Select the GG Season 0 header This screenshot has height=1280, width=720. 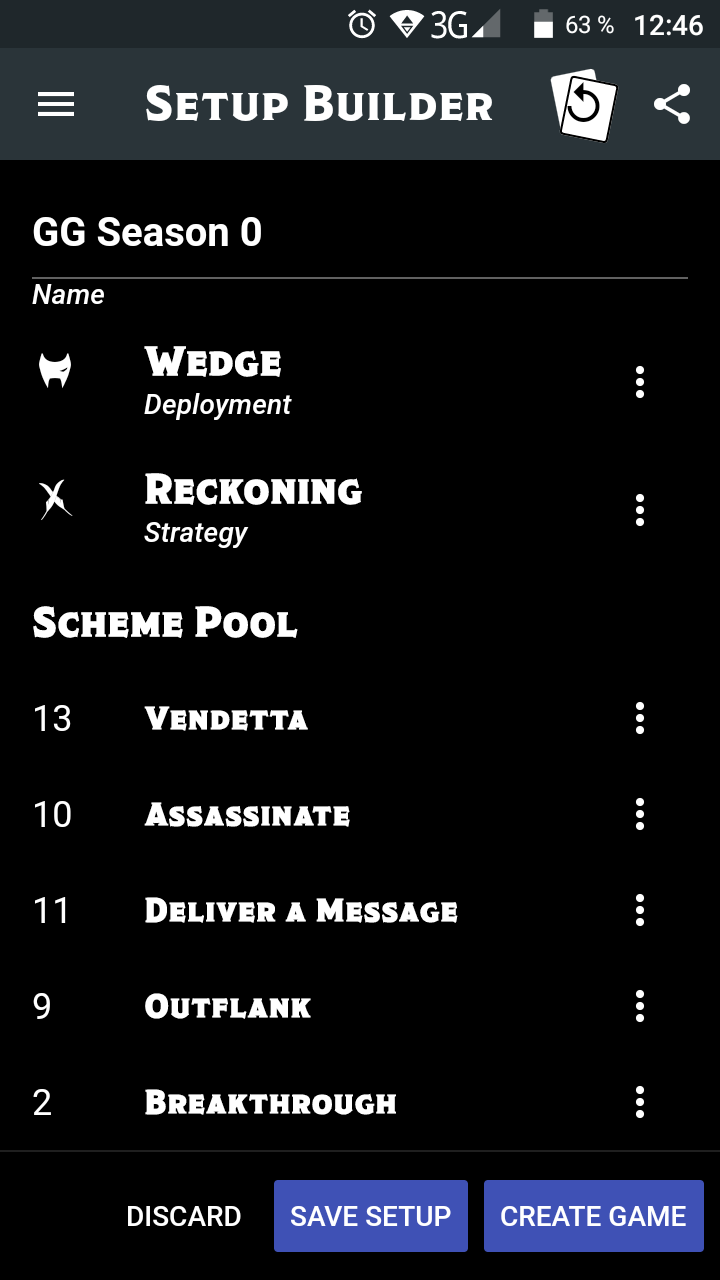147,232
